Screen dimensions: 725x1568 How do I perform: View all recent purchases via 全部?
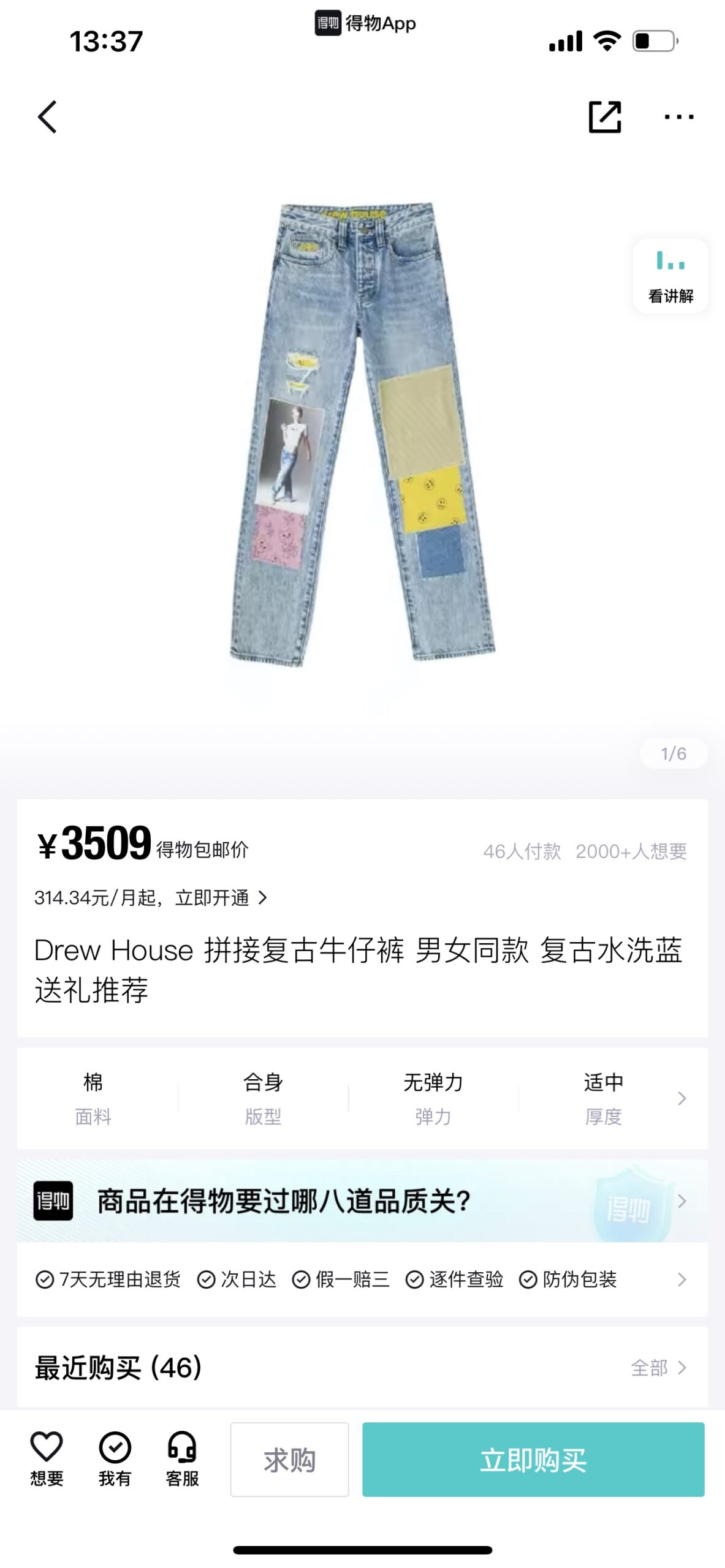tap(659, 1368)
